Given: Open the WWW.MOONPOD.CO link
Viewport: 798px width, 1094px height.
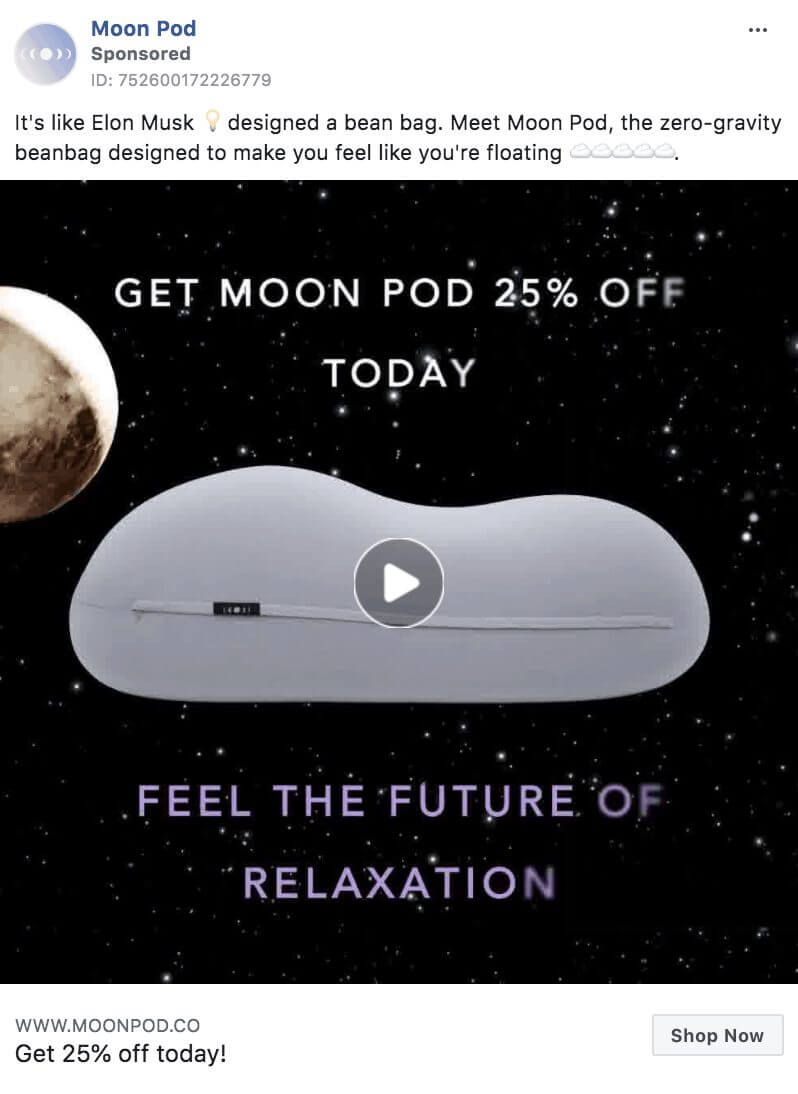Looking at the screenshot, I should (107, 1025).
